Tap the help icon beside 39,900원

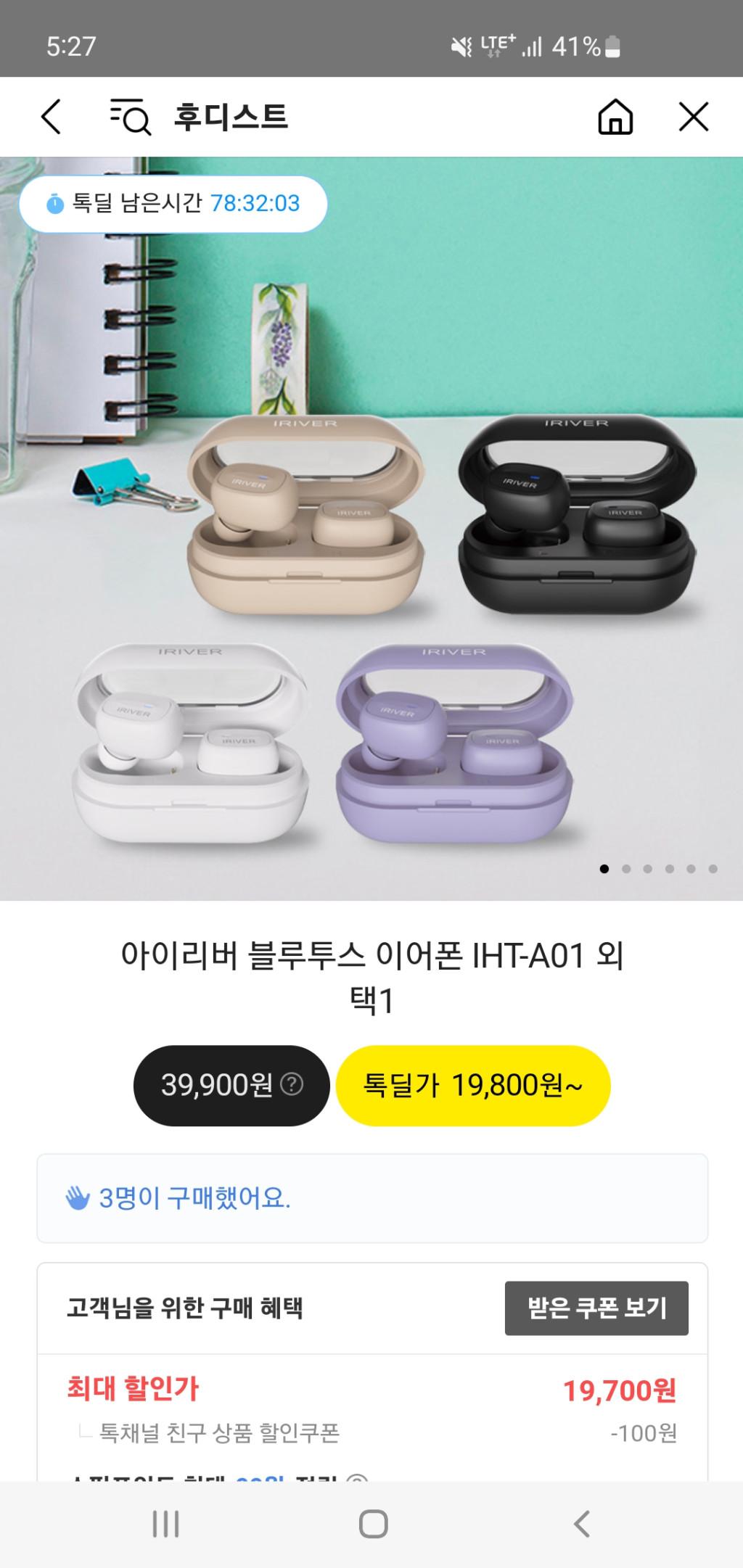point(292,1084)
